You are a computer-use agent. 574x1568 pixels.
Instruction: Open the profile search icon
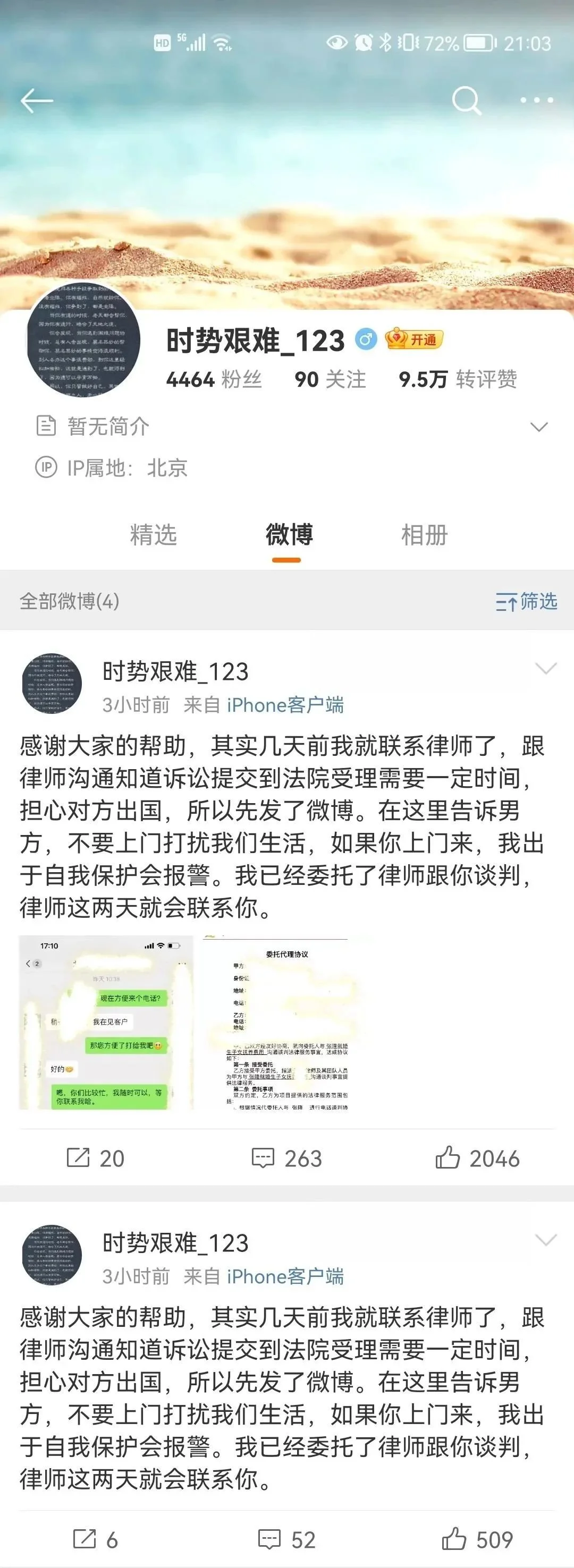pyautogui.click(x=466, y=100)
